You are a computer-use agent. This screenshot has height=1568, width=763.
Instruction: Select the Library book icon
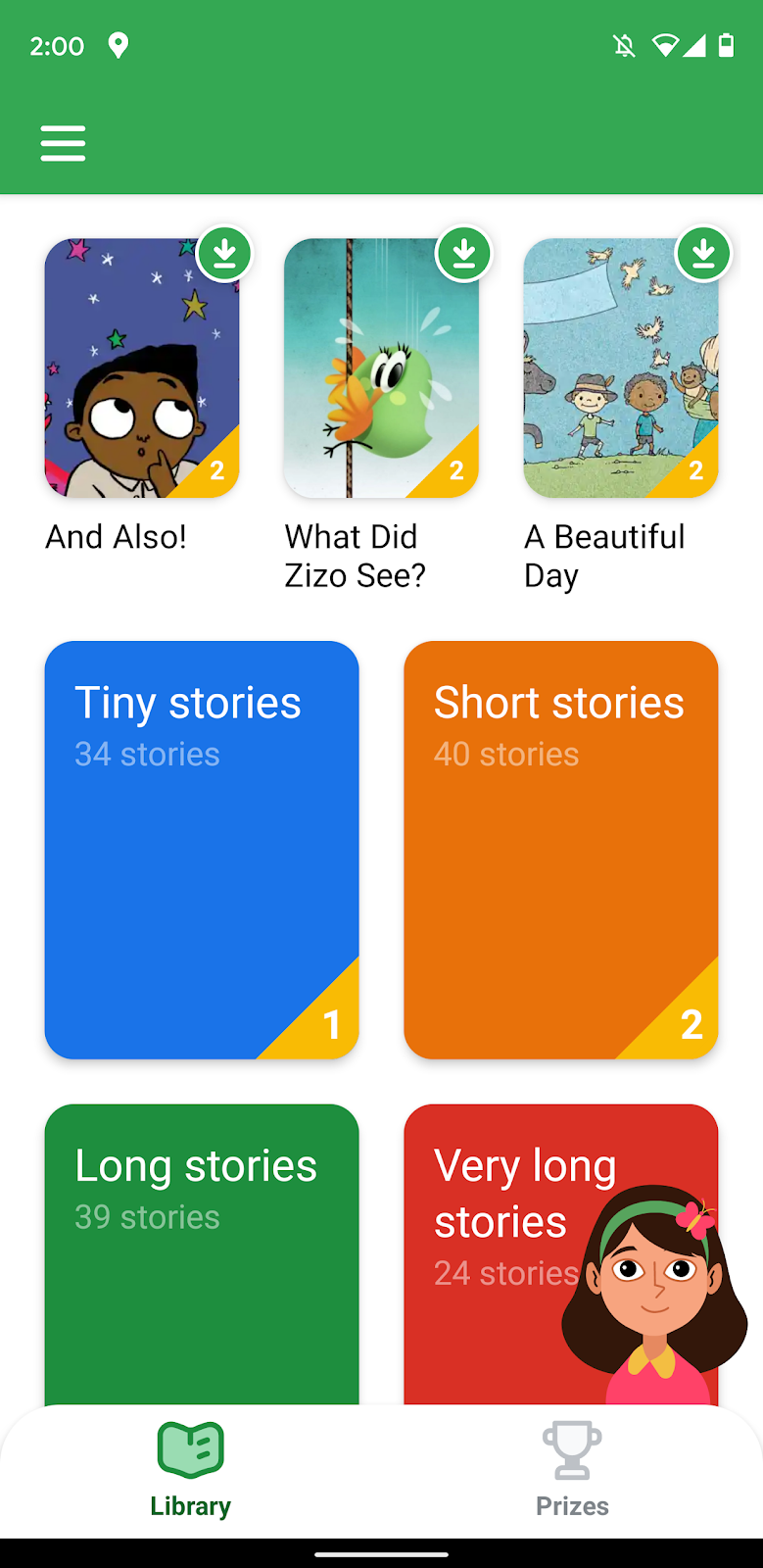coord(190,1447)
